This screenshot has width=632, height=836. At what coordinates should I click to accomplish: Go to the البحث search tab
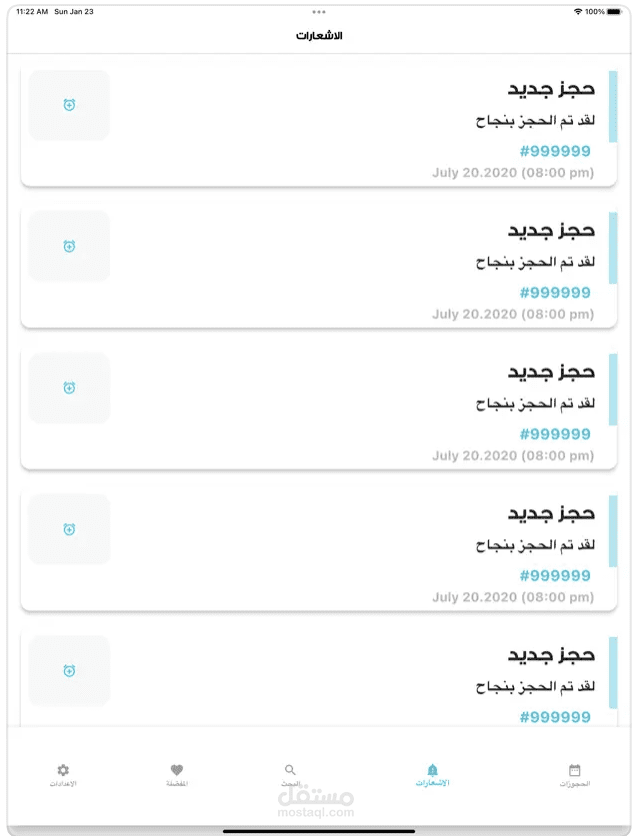tap(290, 775)
